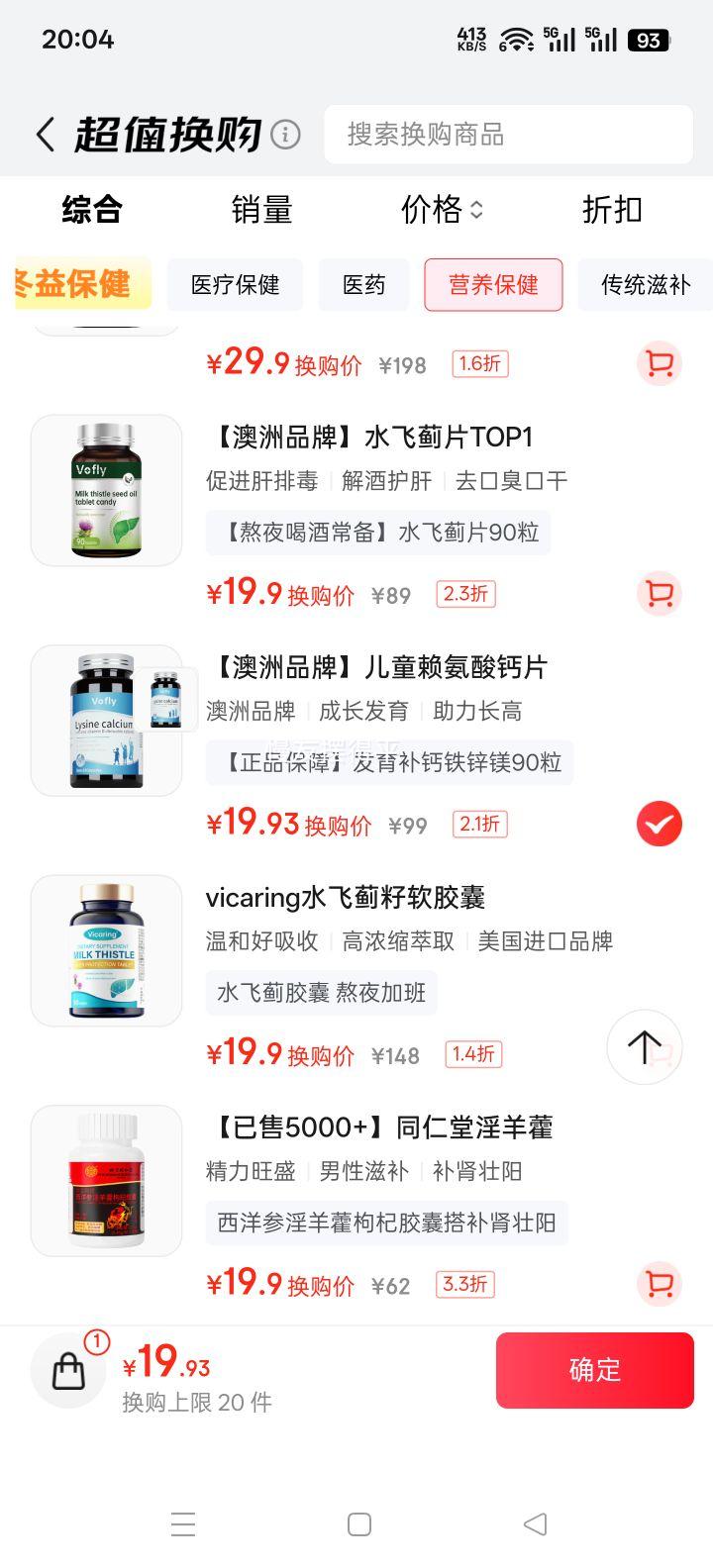This screenshot has height=1568, width=713.
Task: Deselect the 儿童赖氨酸钙片 red checkmark
Action: pyautogui.click(x=659, y=824)
